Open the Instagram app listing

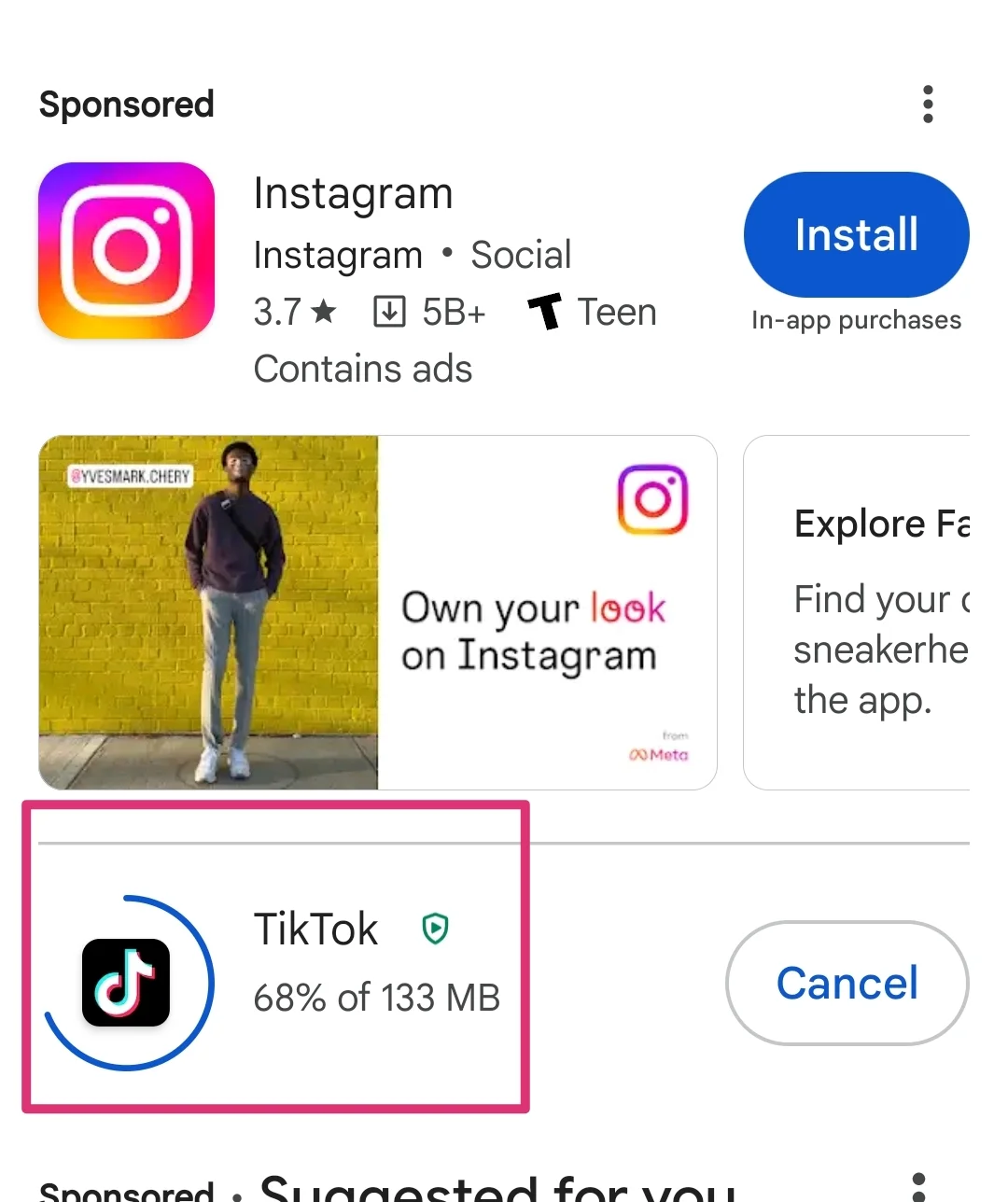click(x=353, y=194)
